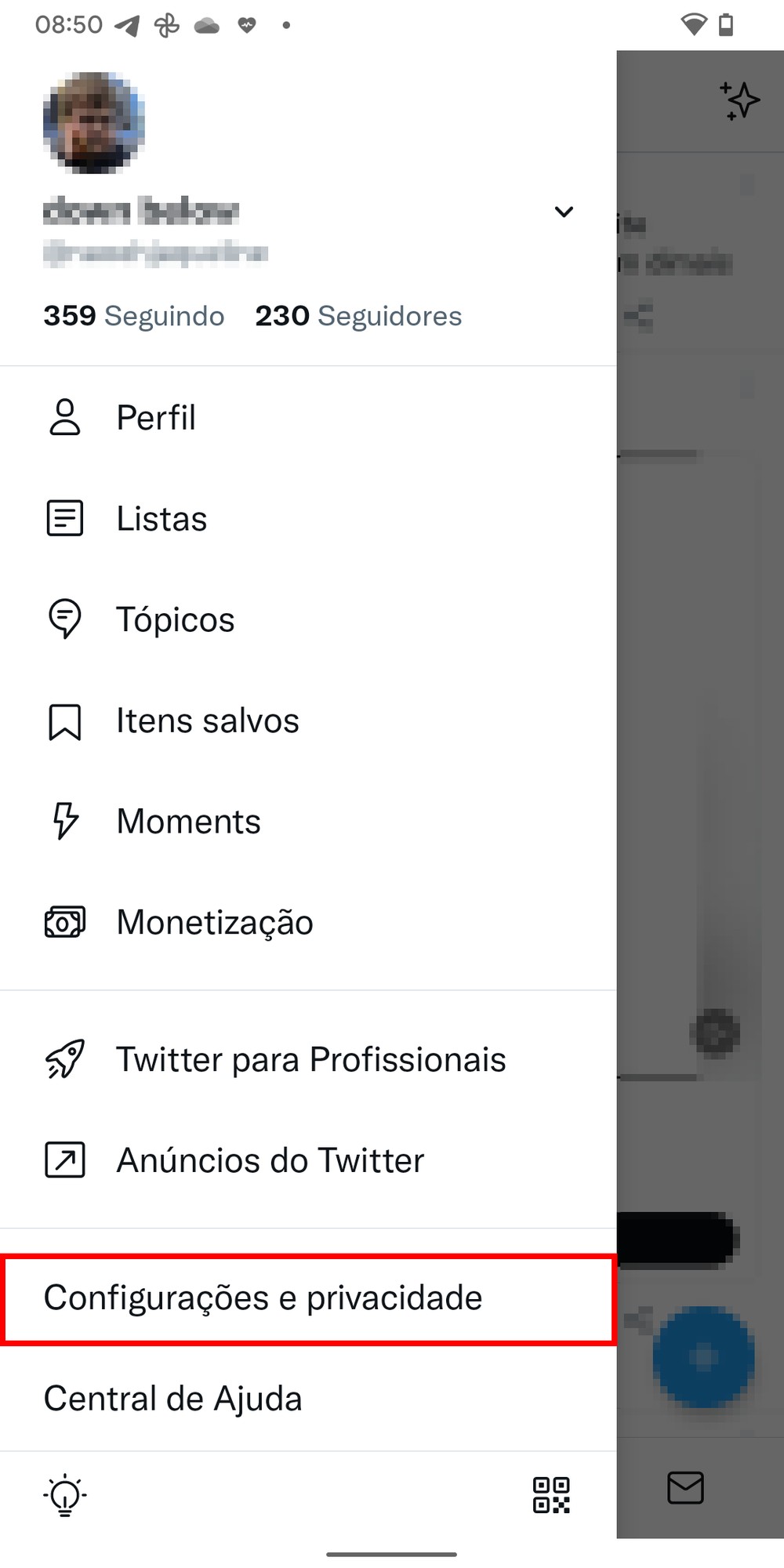Open the 359 Seguindo list

click(134, 316)
